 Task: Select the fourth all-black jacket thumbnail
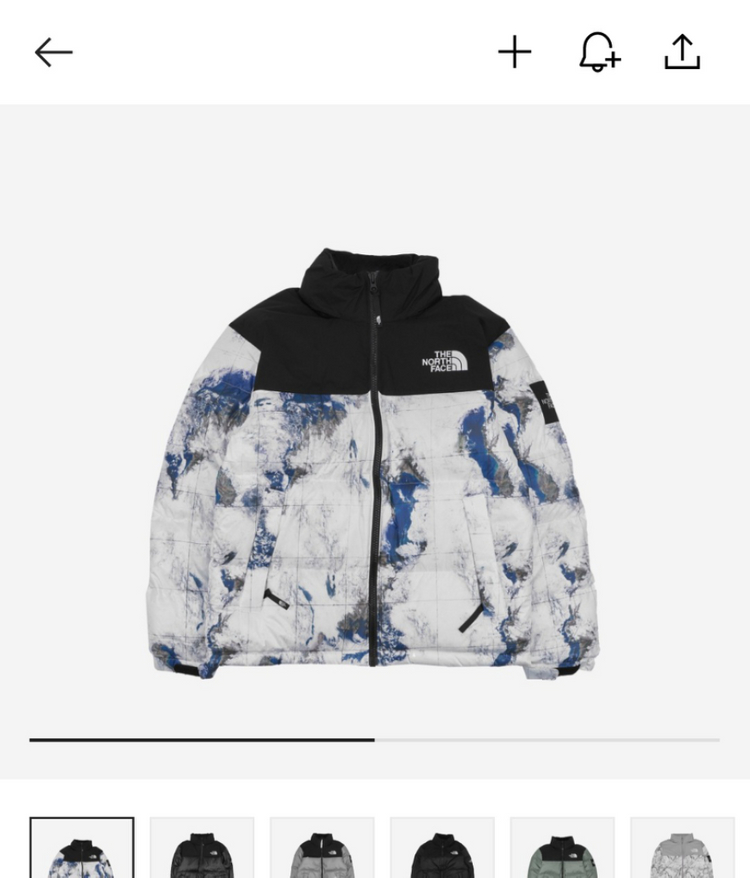(x=442, y=849)
